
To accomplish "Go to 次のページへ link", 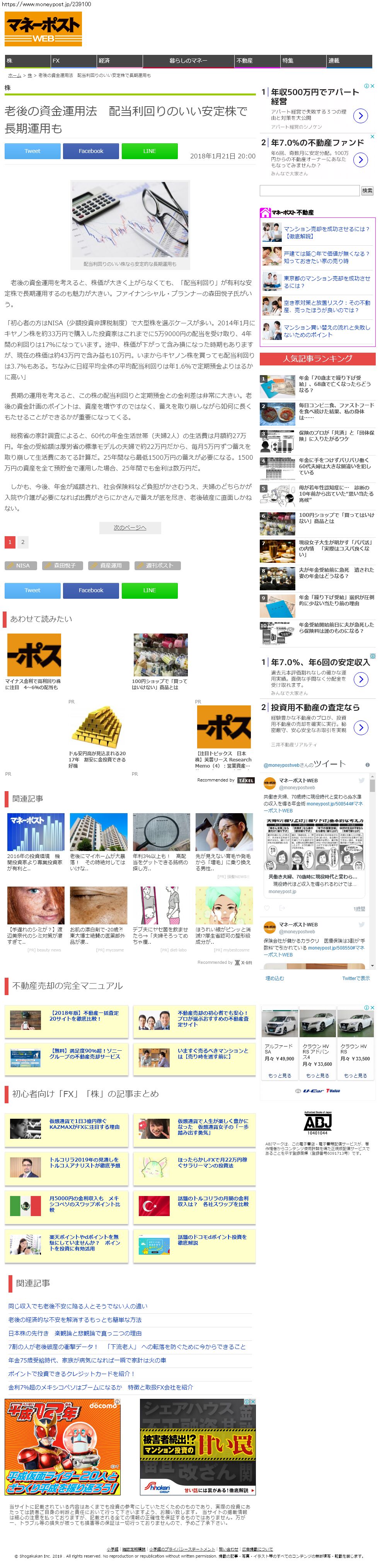I will tap(130, 527).
